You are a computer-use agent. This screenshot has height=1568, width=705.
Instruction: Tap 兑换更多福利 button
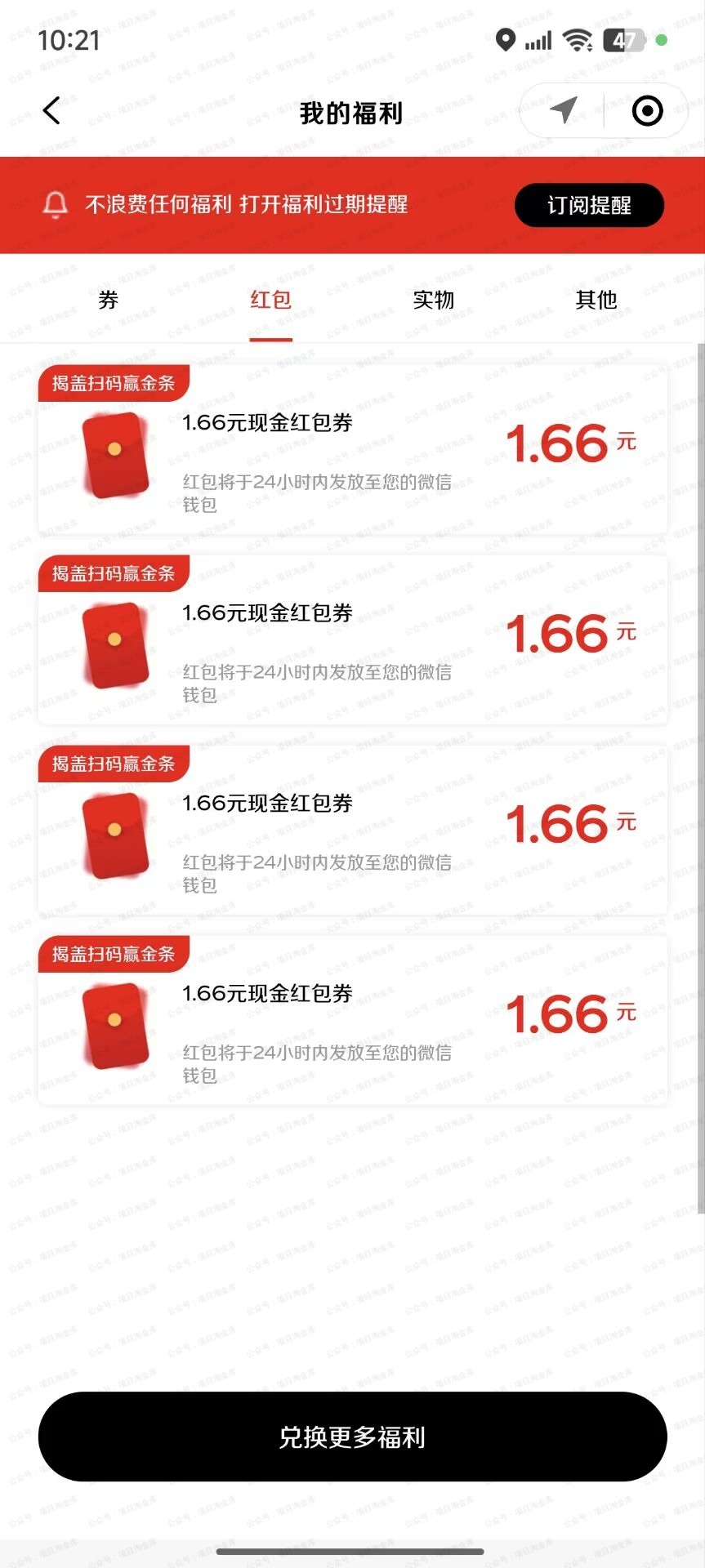point(352,1437)
